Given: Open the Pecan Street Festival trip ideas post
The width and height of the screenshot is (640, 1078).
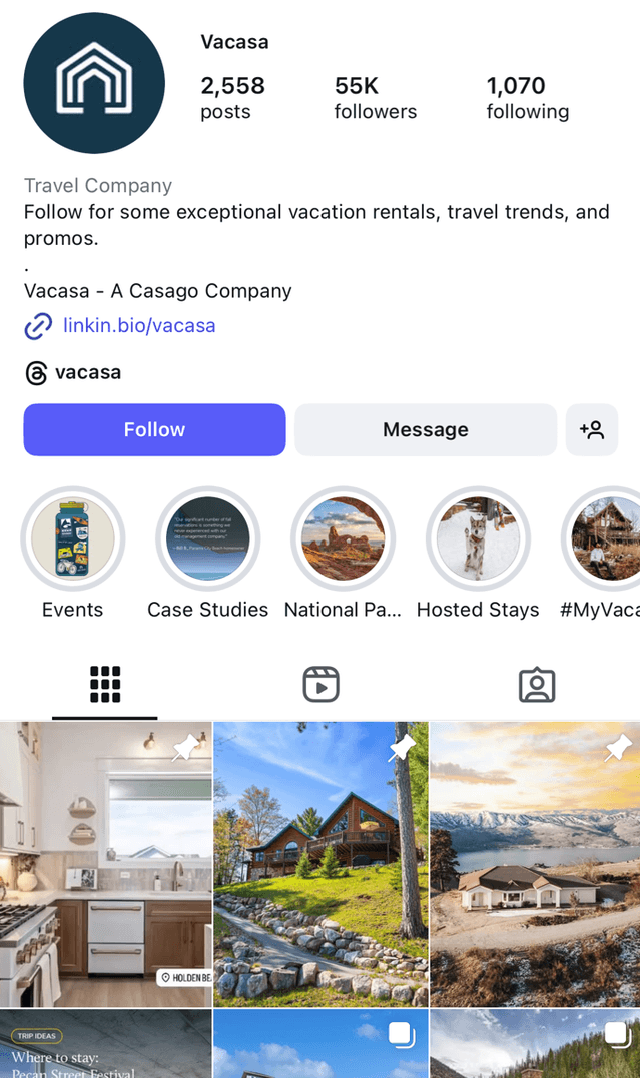Looking at the screenshot, I should coord(105,1045).
